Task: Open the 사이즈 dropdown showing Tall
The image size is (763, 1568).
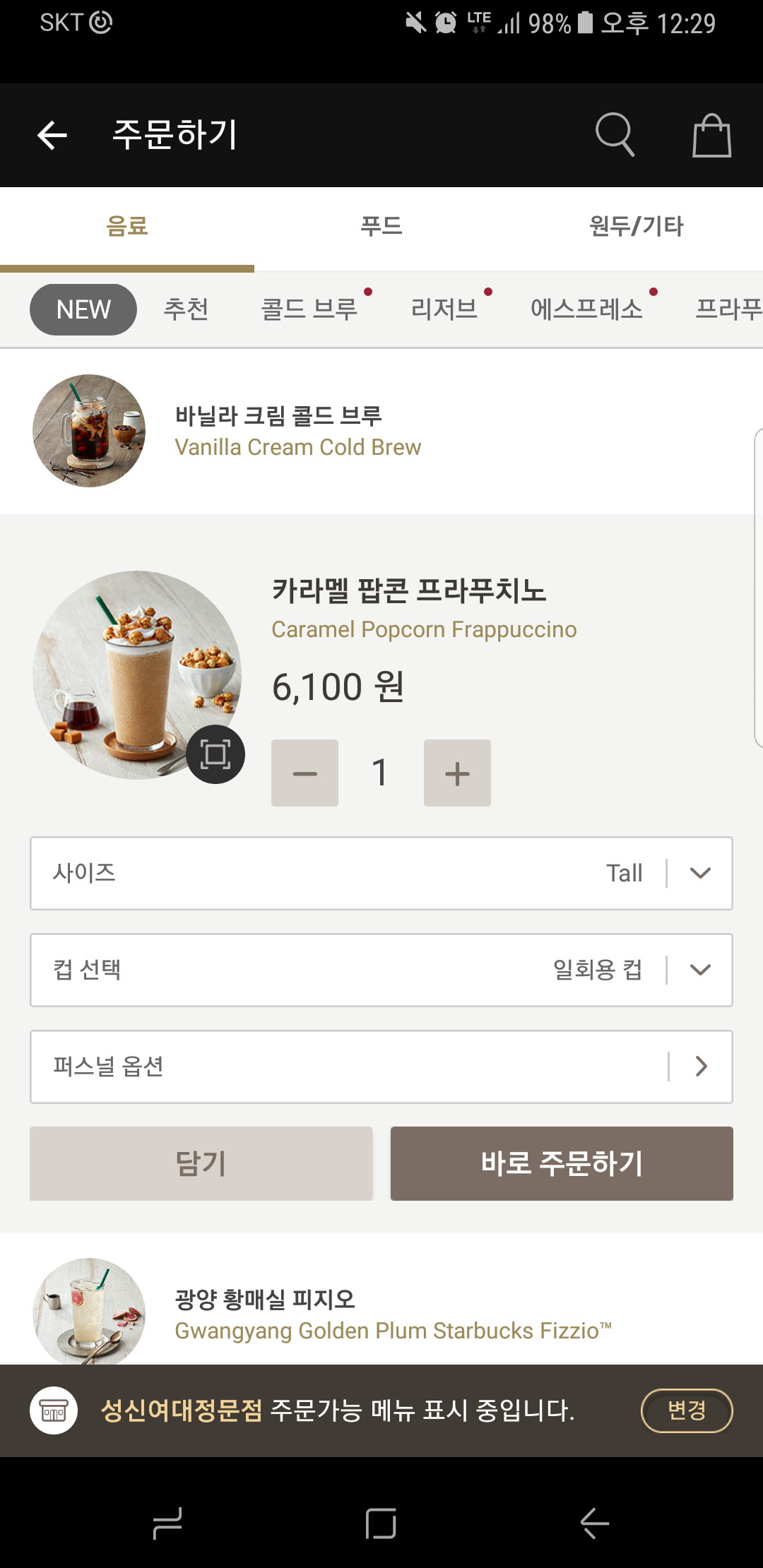Action: pyautogui.click(x=381, y=873)
